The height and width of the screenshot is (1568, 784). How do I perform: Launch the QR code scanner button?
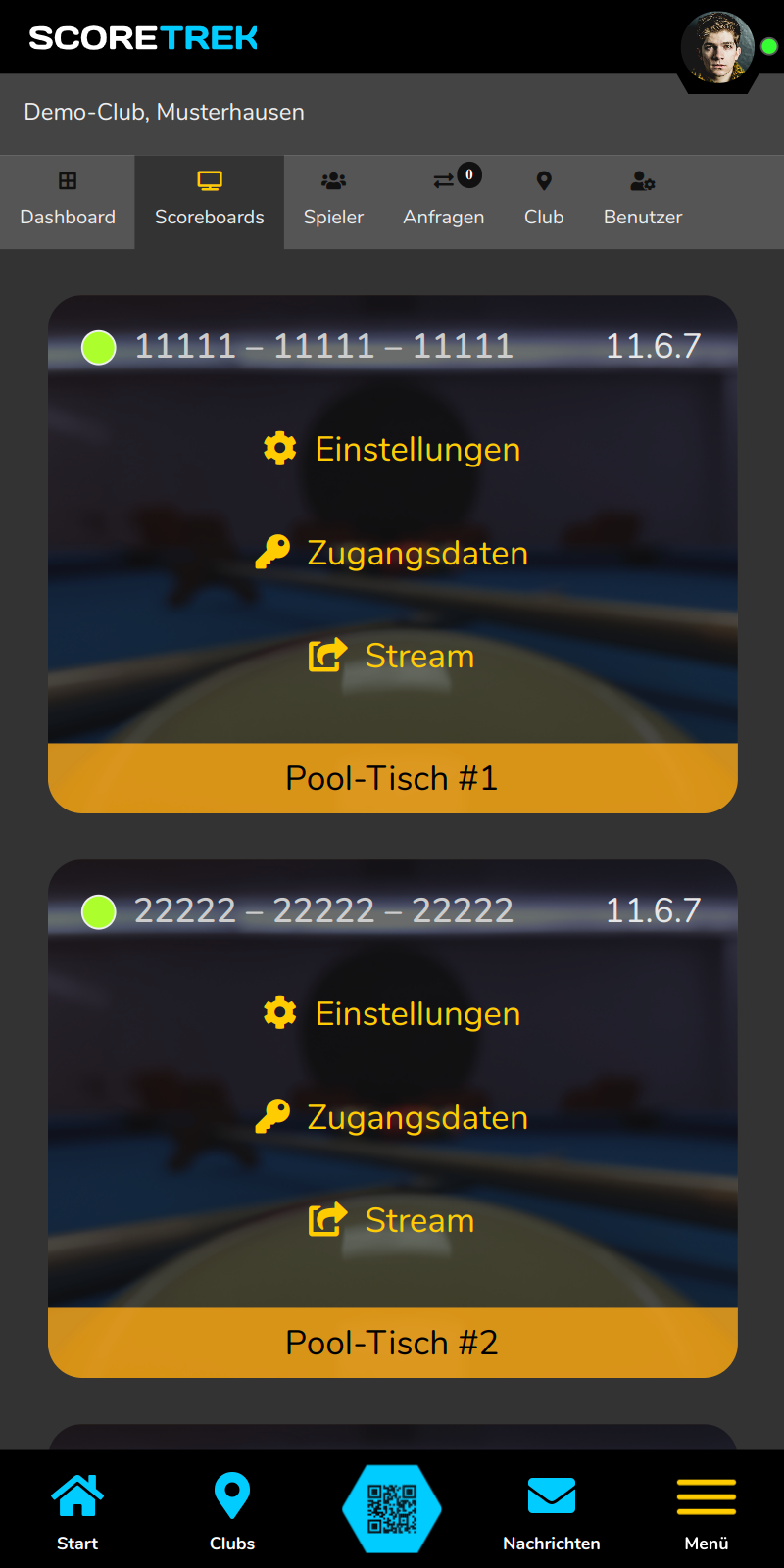point(392,1508)
